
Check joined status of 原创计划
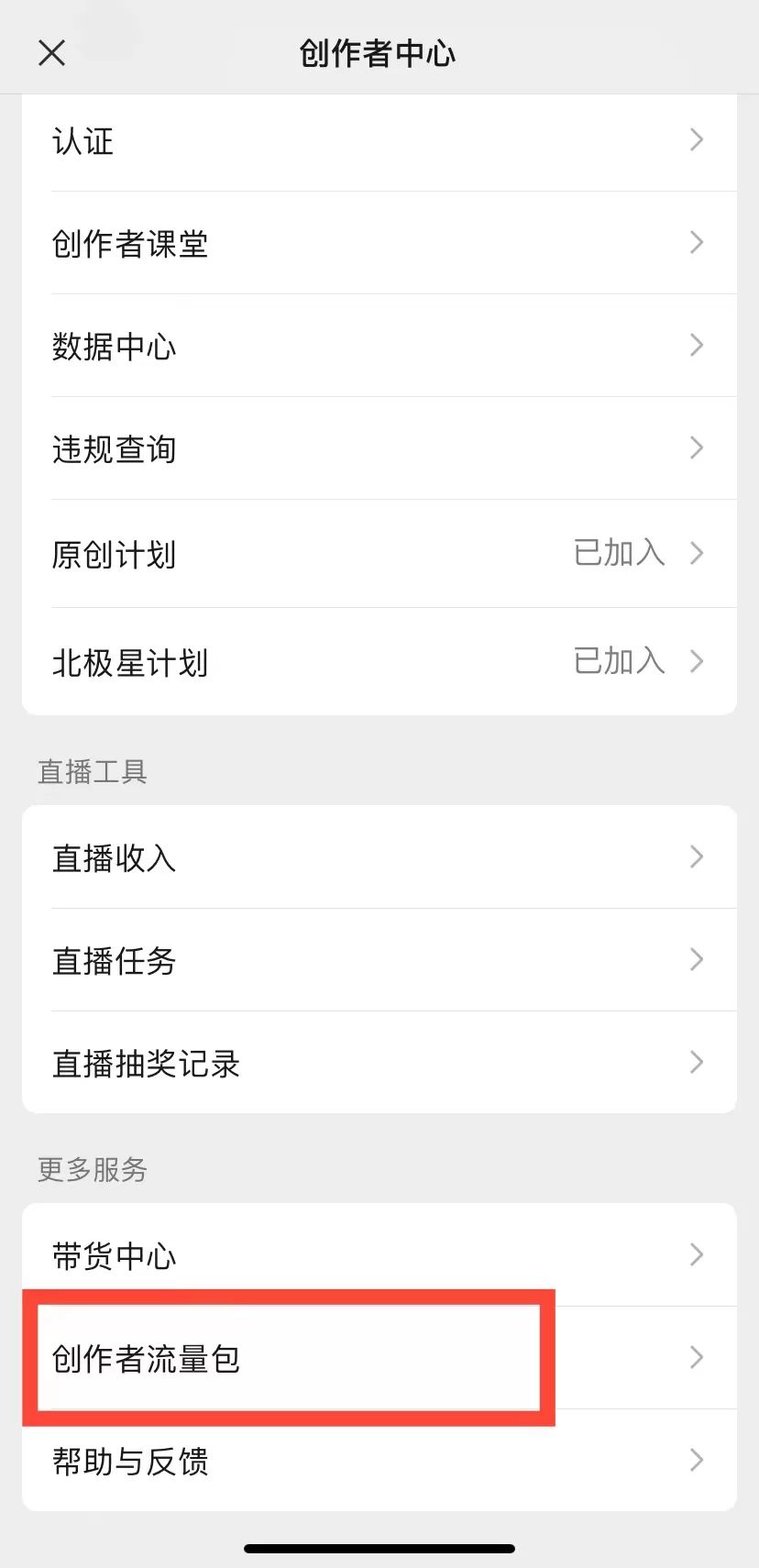click(x=618, y=554)
